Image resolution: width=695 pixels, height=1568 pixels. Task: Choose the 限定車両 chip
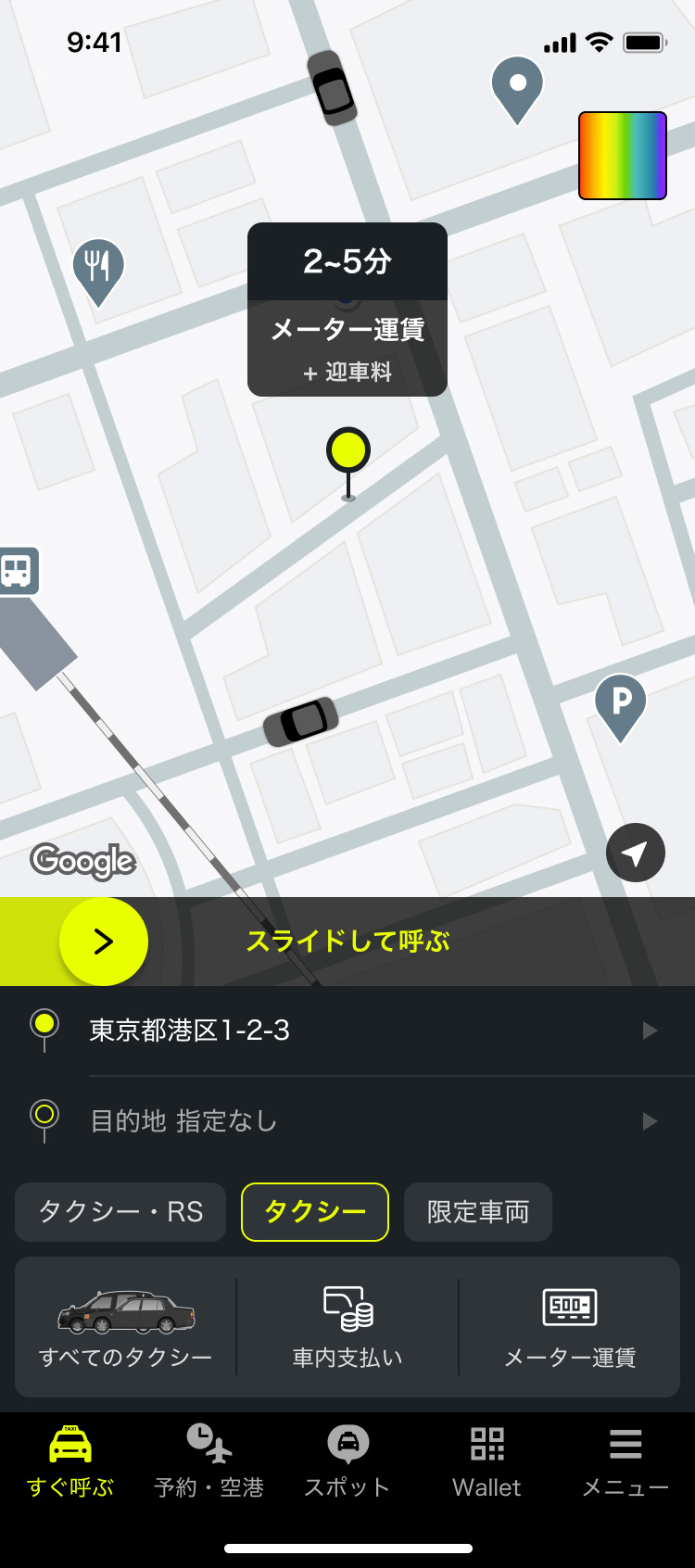click(478, 1212)
